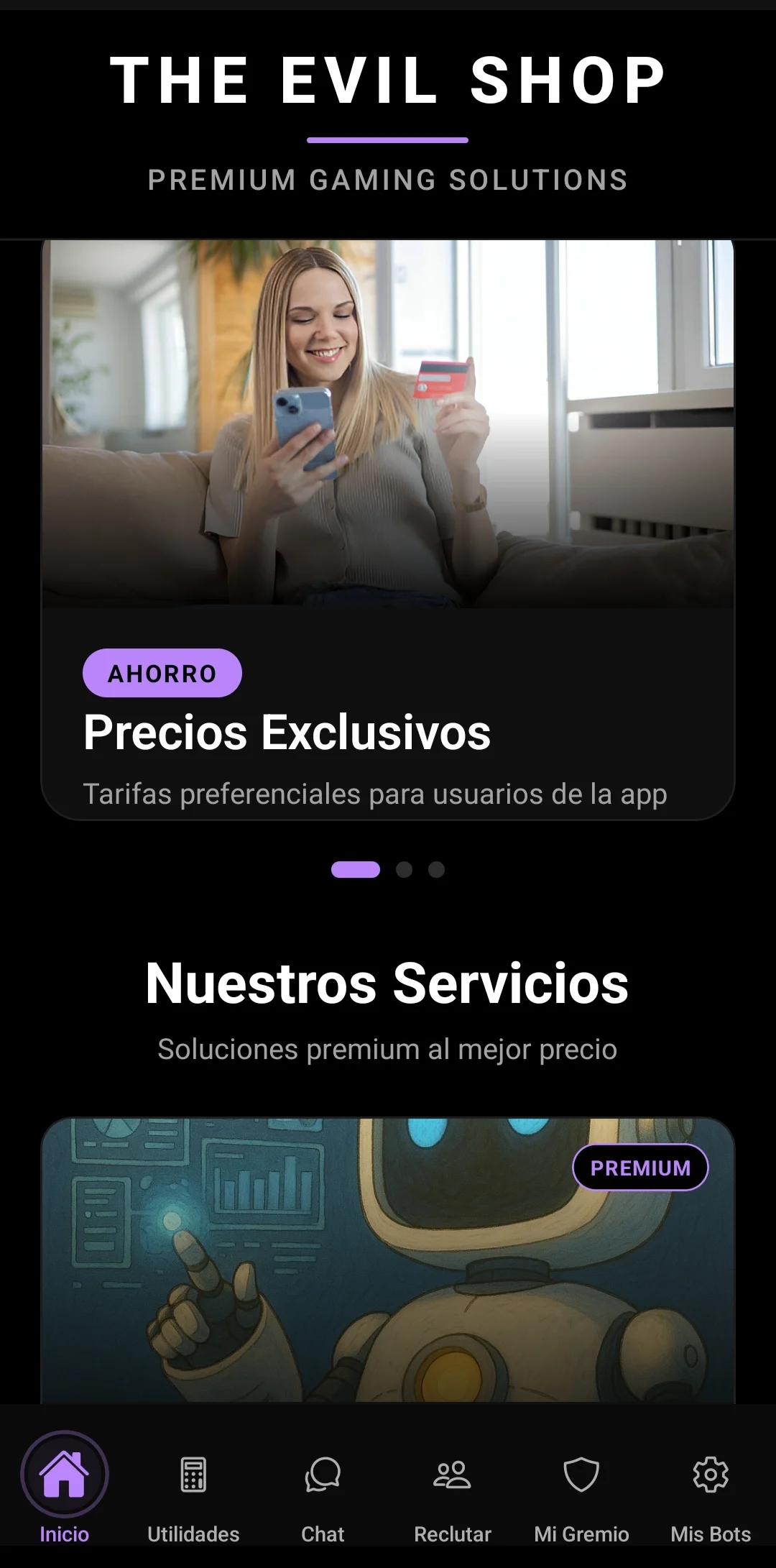Select the third carousel page dot
Viewport: 776px width, 1568px height.
click(x=436, y=869)
